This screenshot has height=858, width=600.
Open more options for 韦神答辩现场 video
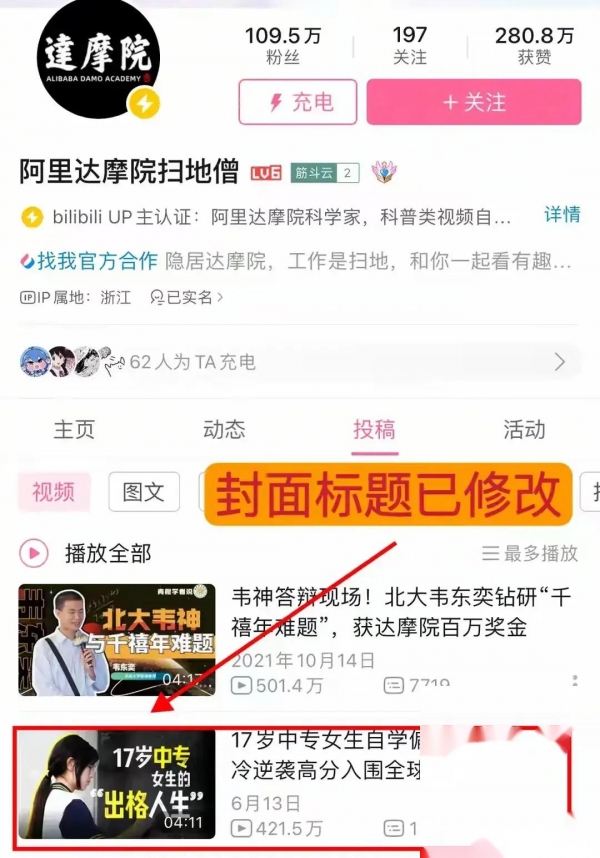(x=574, y=681)
